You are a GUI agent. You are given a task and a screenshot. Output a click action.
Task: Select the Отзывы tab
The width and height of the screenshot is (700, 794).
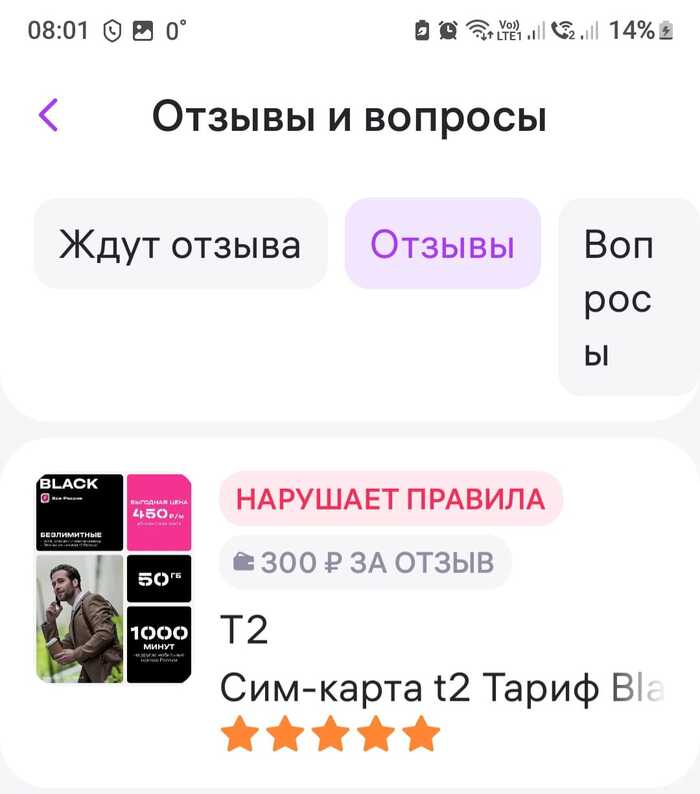pyautogui.click(x=442, y=244)
